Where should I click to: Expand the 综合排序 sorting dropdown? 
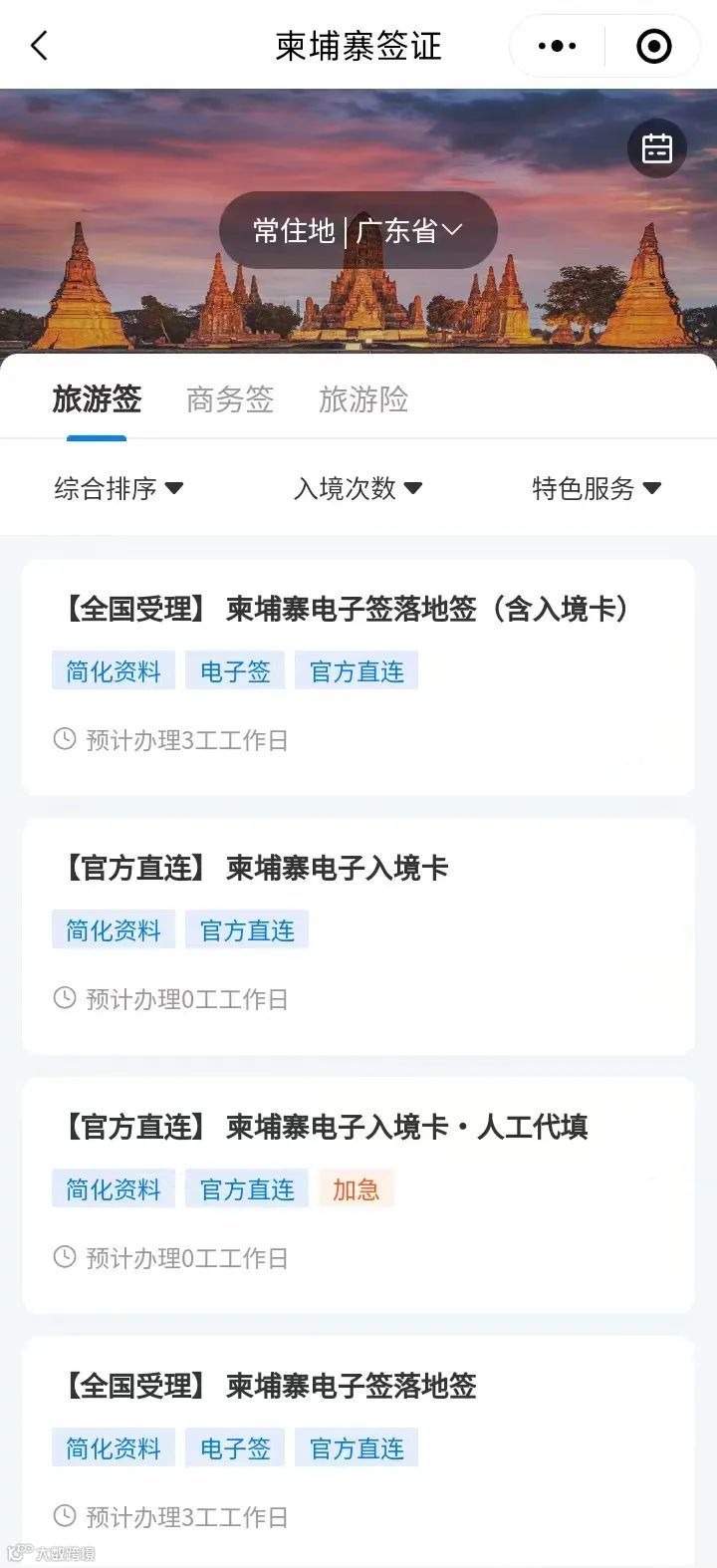[x=119, y=488]
